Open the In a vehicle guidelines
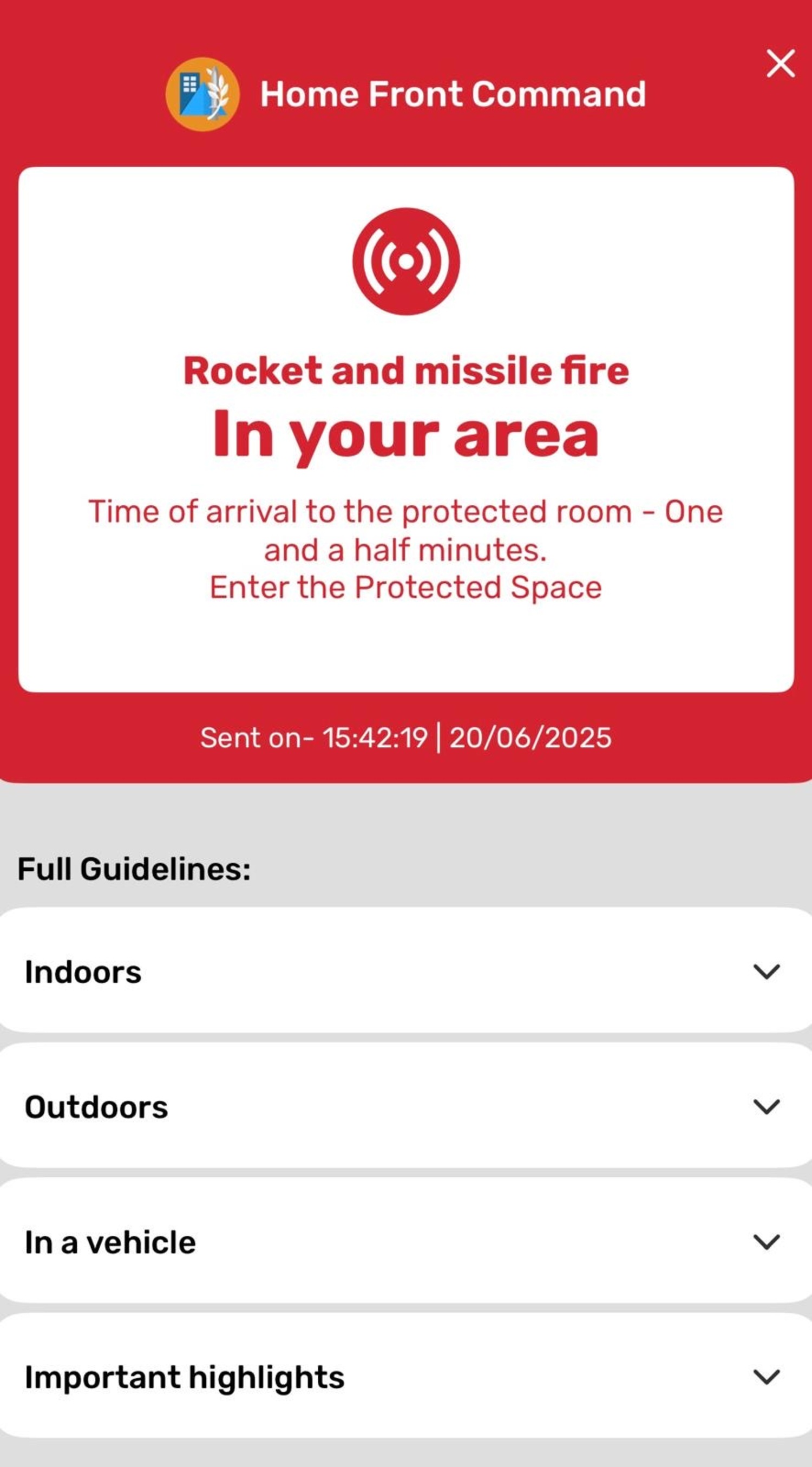The width and height of the screenshot is (812, 1467). (766, 1242)
